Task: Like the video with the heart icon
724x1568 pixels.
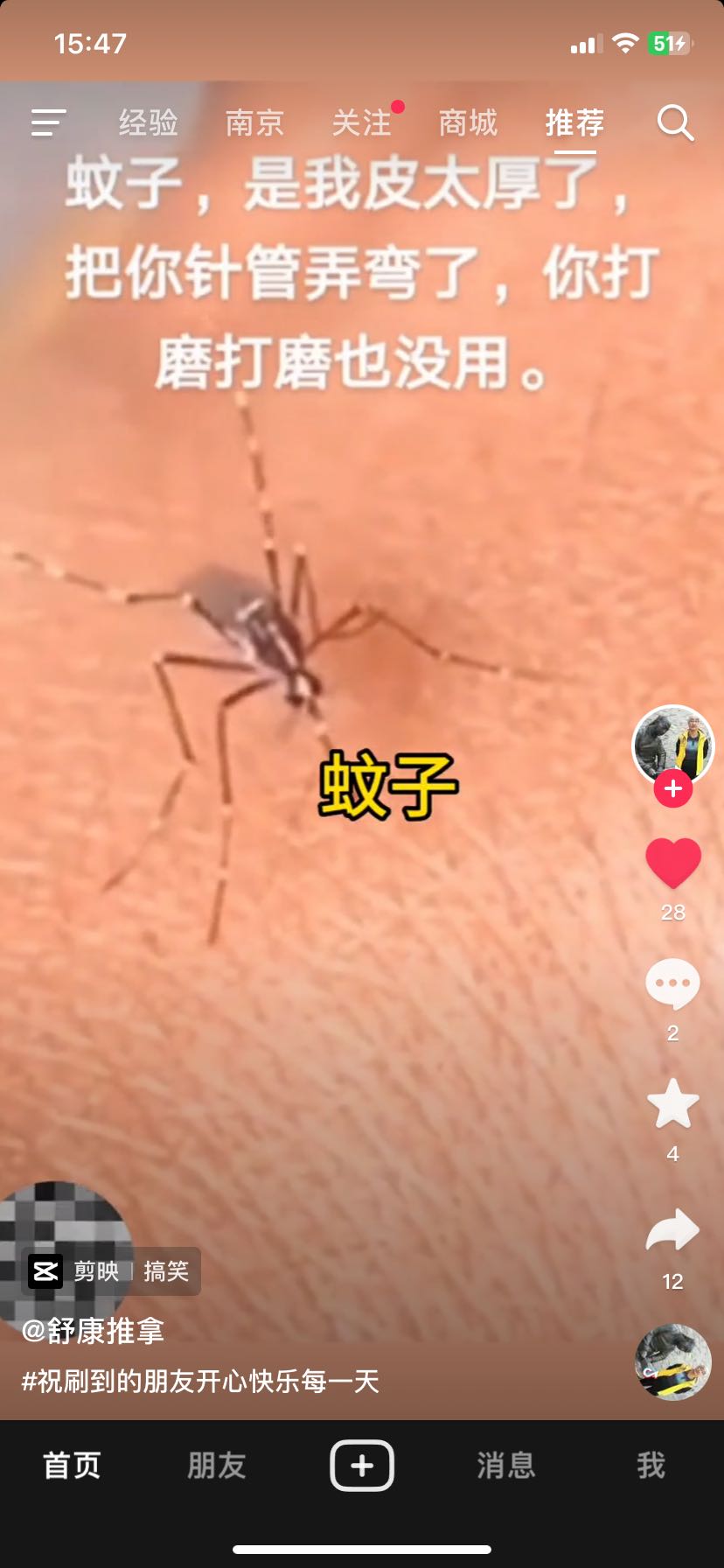Action: (673, 863)
